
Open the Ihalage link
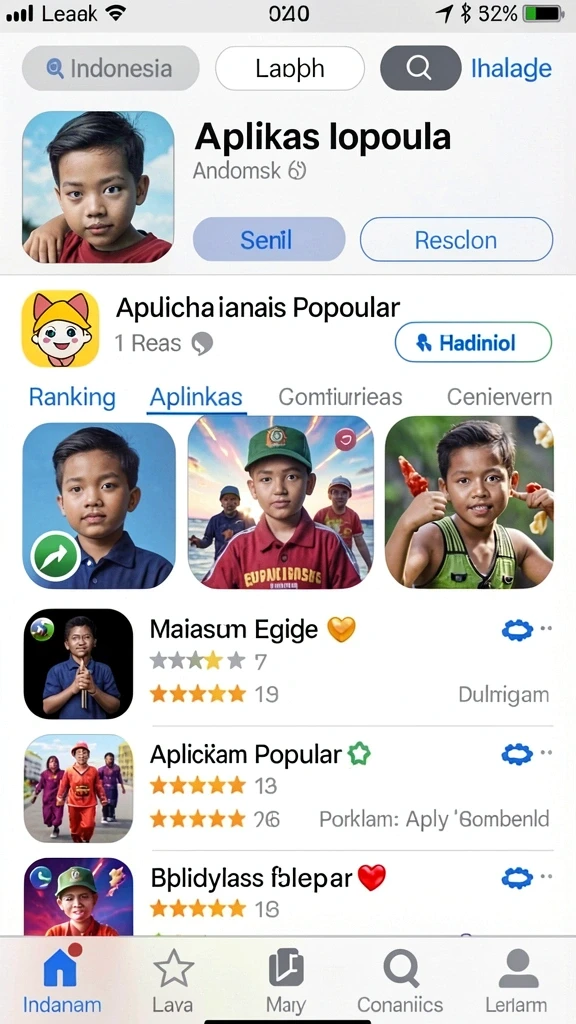tap(511, 68)
